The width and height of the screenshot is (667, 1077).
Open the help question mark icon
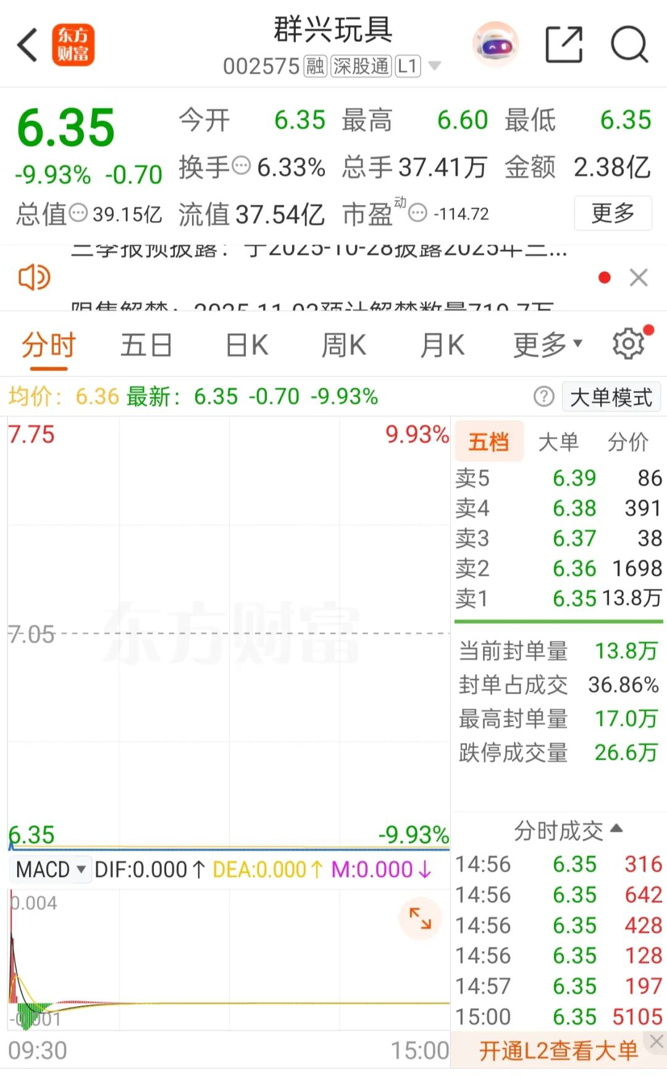click(544, 397)
